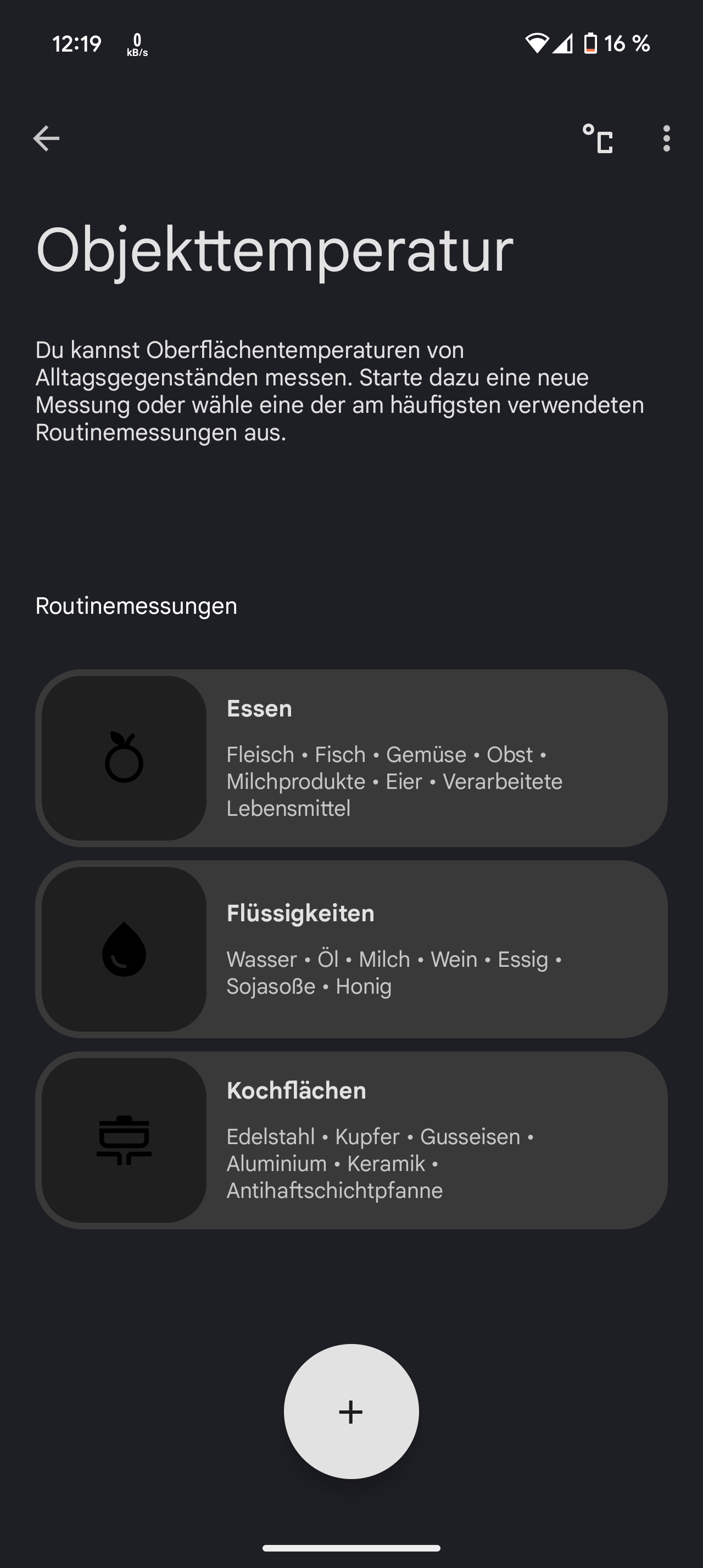Open the Essen routine measurement card

coord(351,758)
